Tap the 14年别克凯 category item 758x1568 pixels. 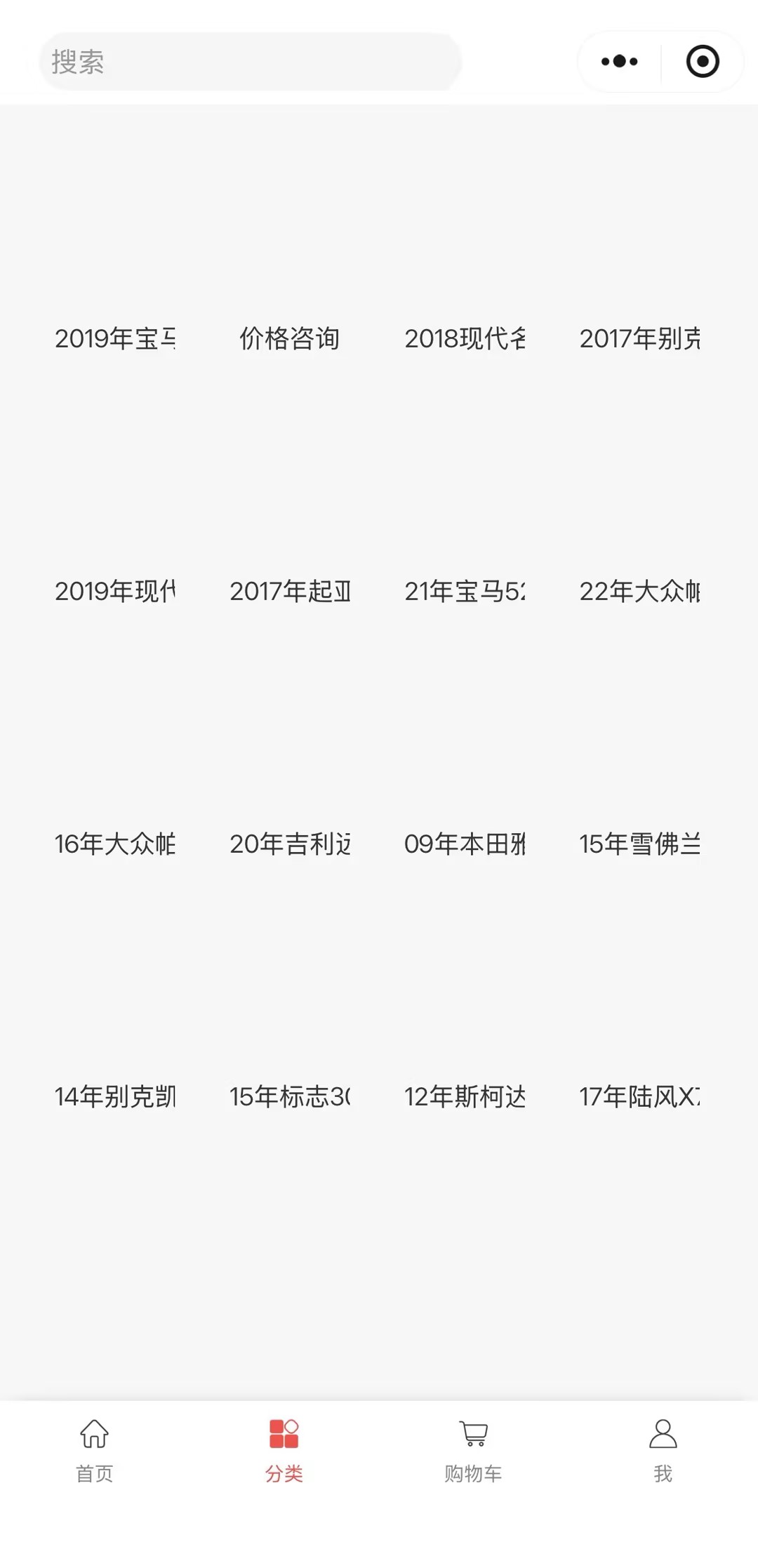(x=115, y=1096)
